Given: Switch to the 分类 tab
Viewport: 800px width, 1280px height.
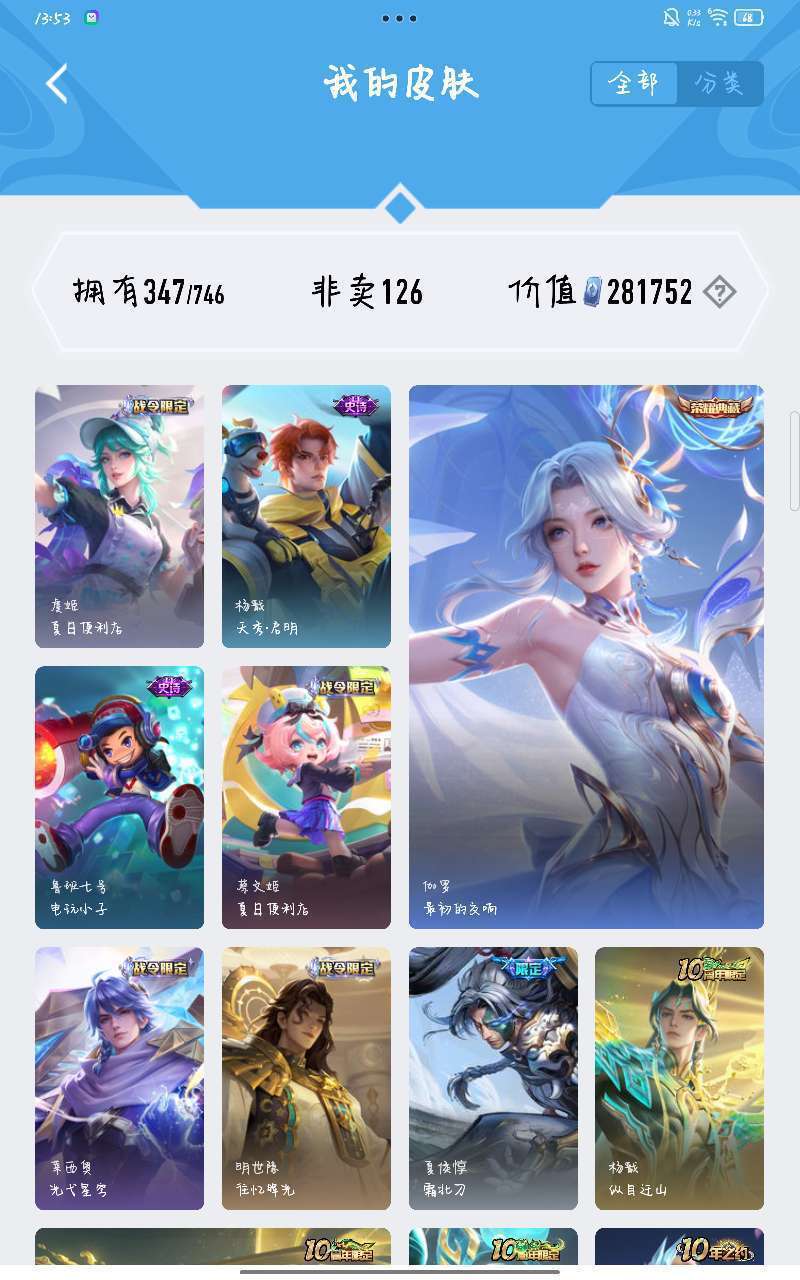Looking at the screenshot, I should pyautogui.click(x=719, y=84).
